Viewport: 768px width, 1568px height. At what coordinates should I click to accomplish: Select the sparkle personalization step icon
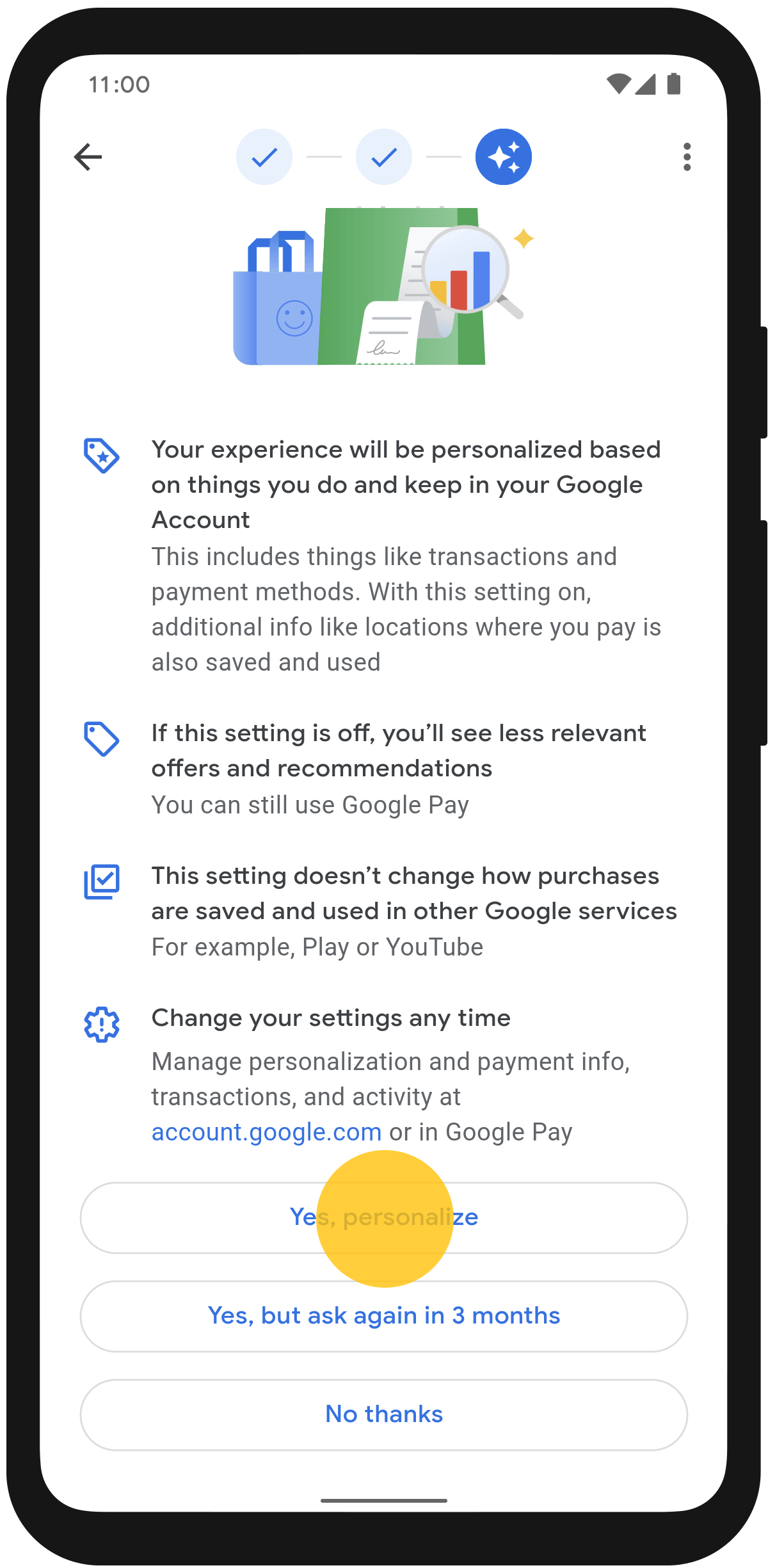tap(504, 156)
